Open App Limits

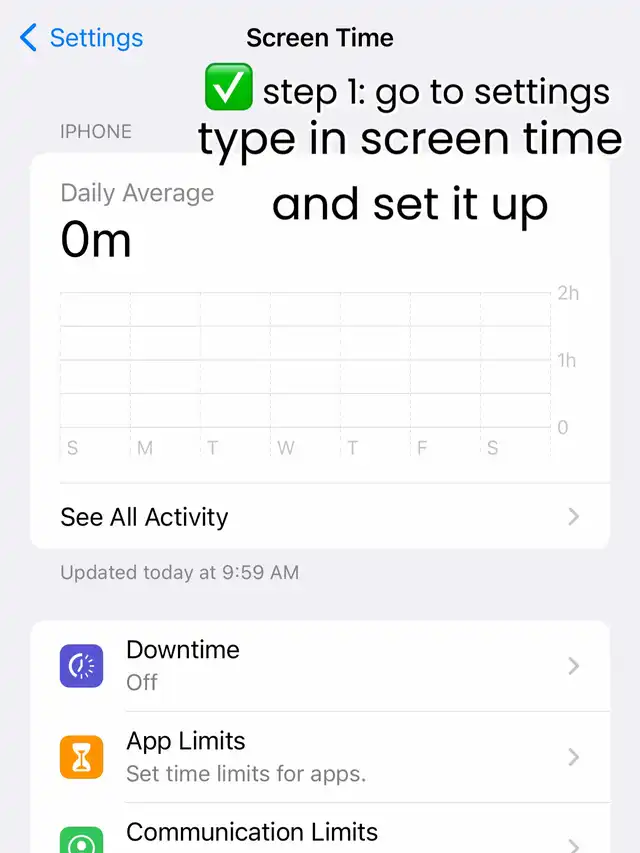(320, 757)
